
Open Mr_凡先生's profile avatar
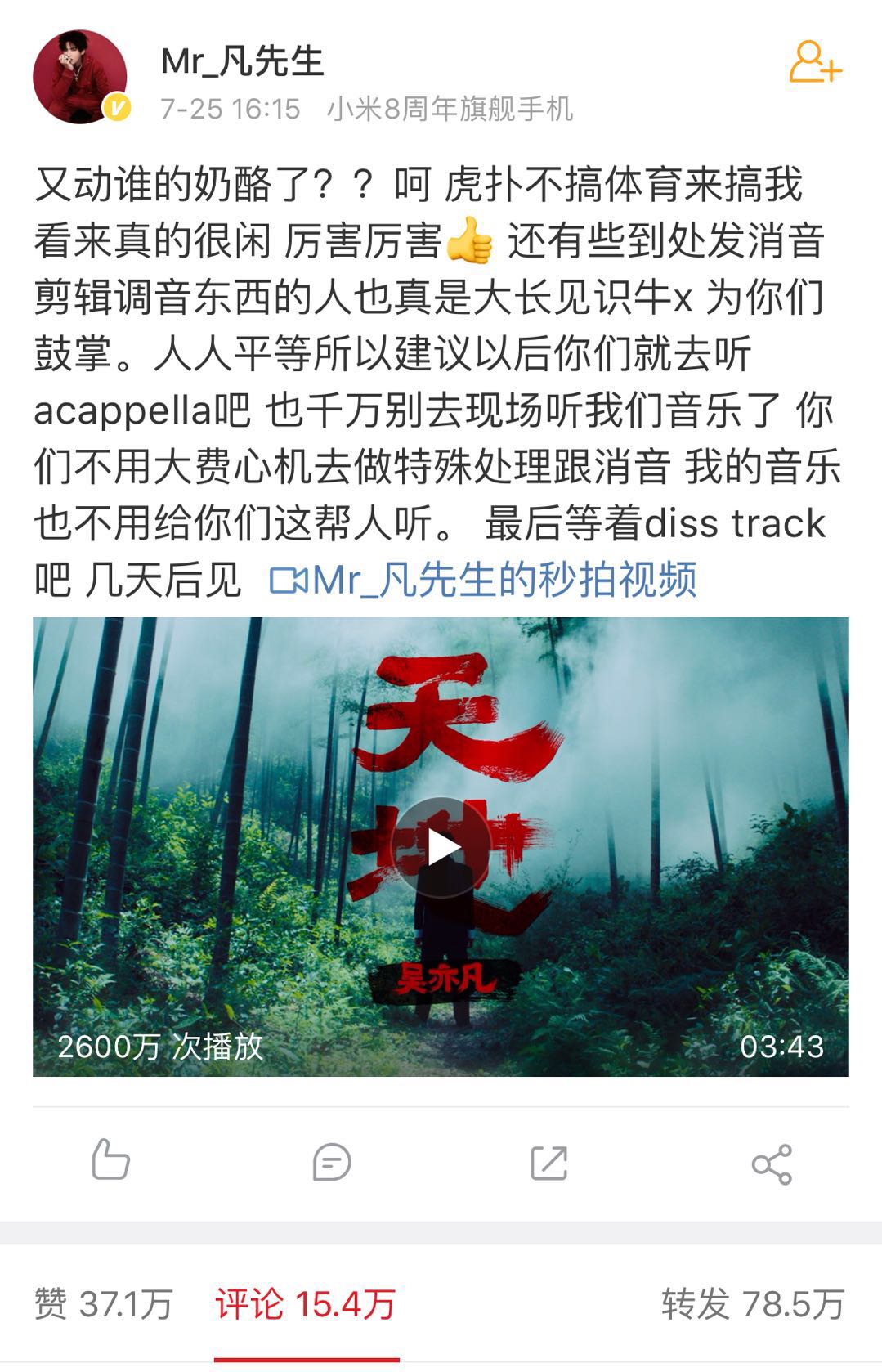click(x=79, y=78)
